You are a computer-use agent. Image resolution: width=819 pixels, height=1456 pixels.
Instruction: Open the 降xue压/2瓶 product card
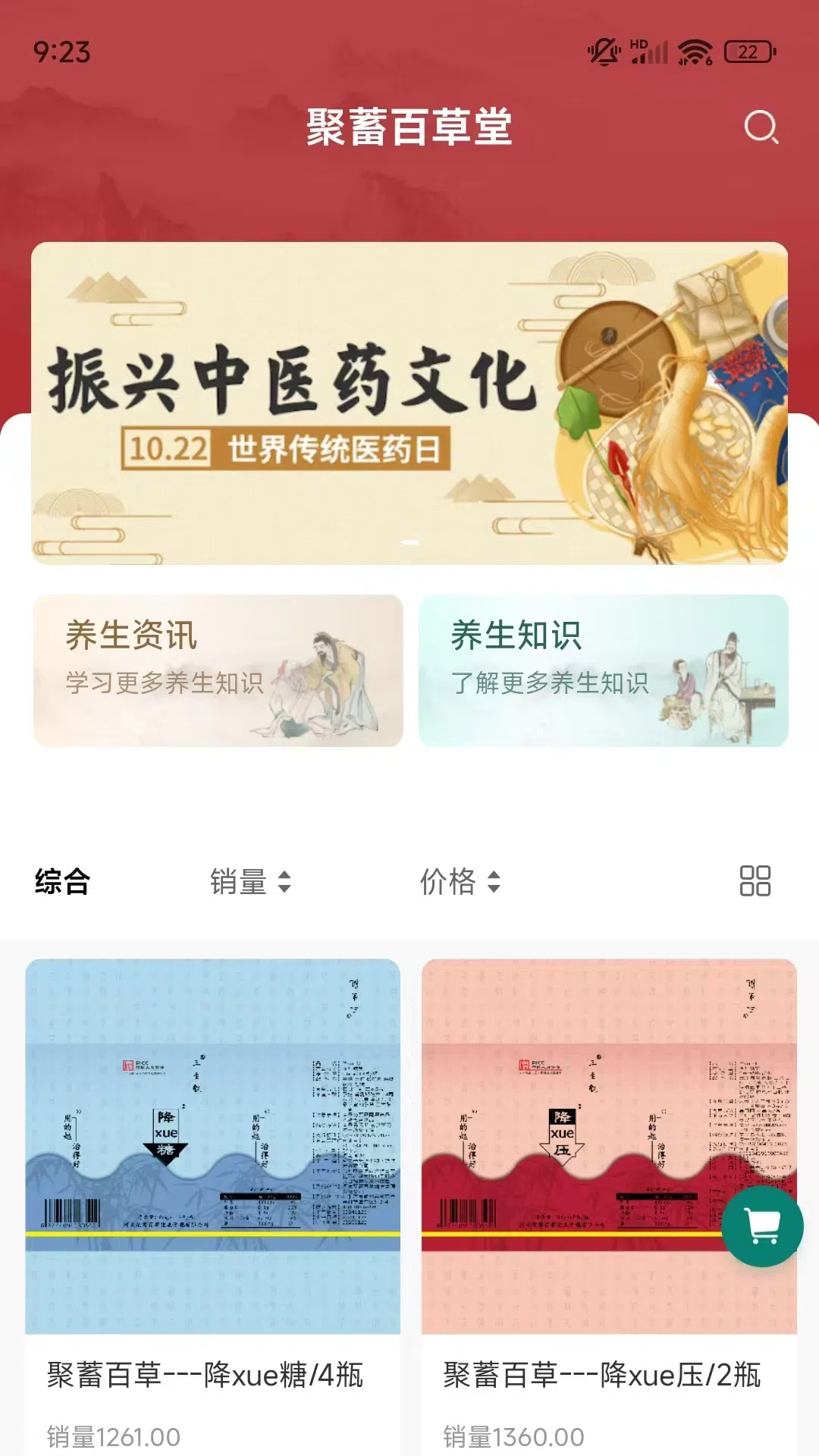click(x=609, y=1207)
